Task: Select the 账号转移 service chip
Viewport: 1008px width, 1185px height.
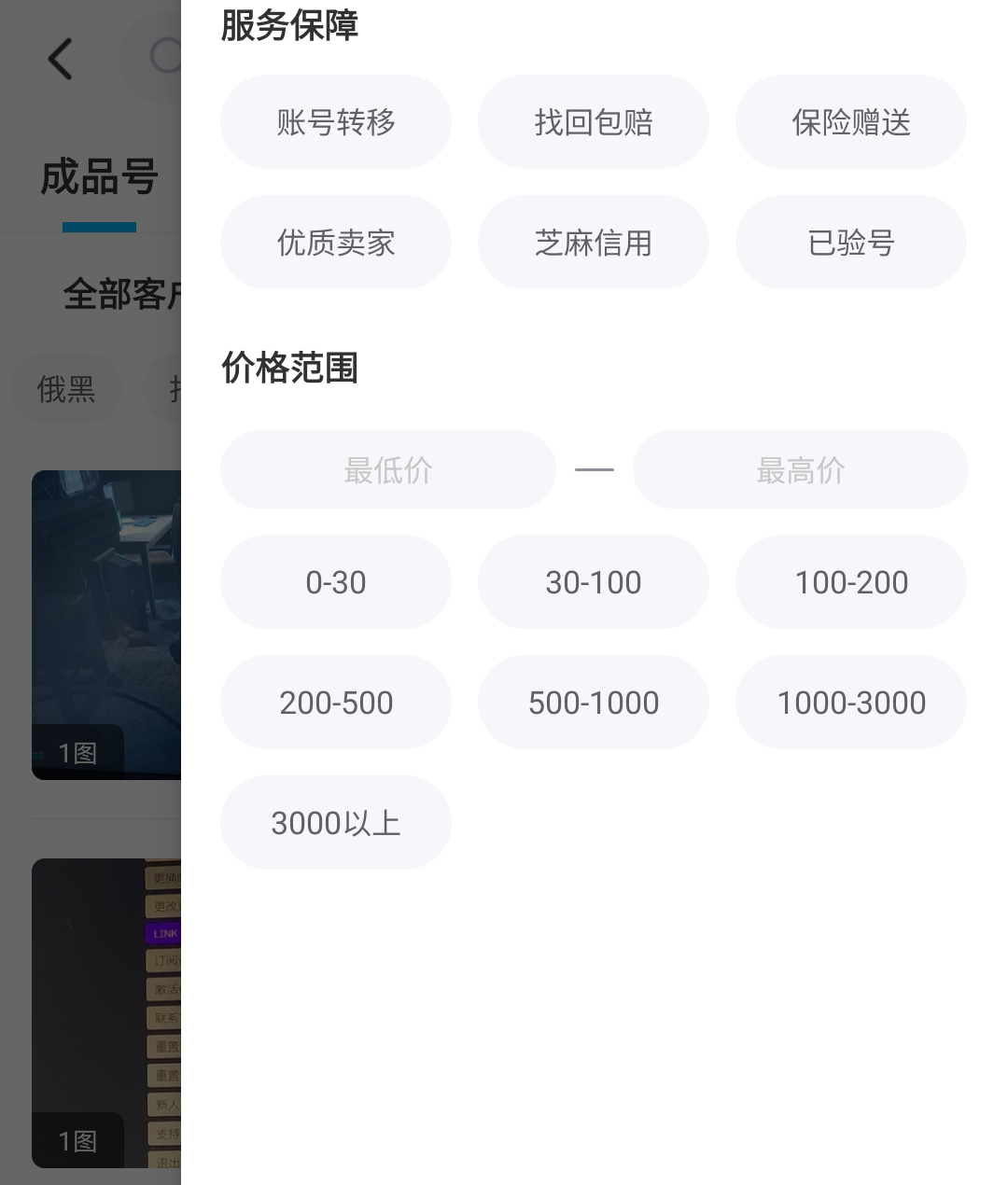Action: [x=336, y=122]
